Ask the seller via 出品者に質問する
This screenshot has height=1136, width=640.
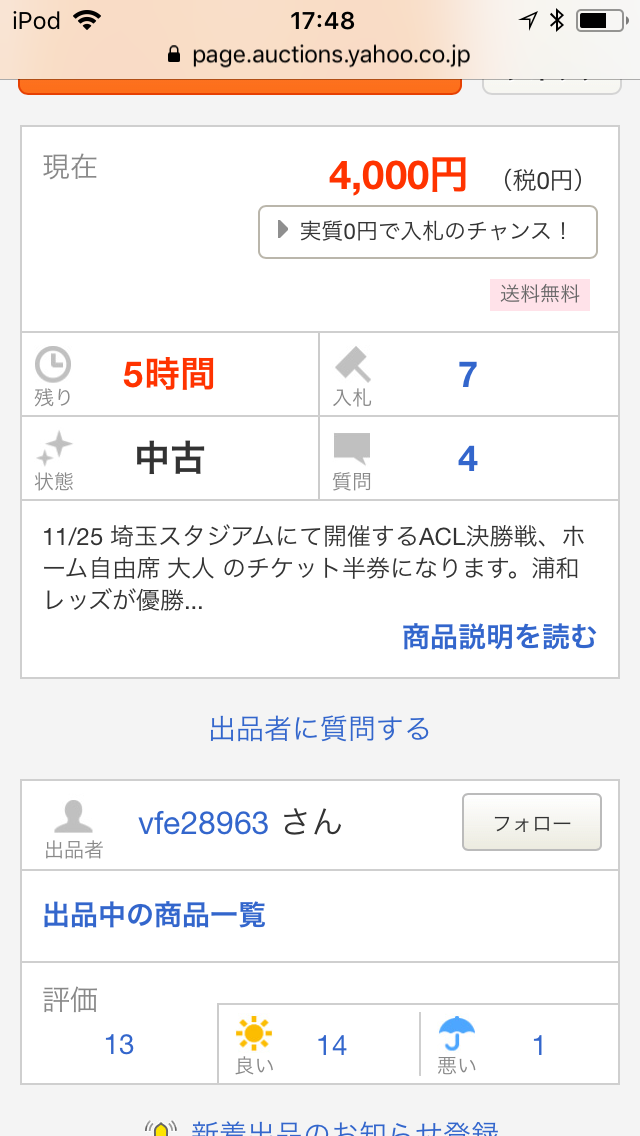coord(320,728)
